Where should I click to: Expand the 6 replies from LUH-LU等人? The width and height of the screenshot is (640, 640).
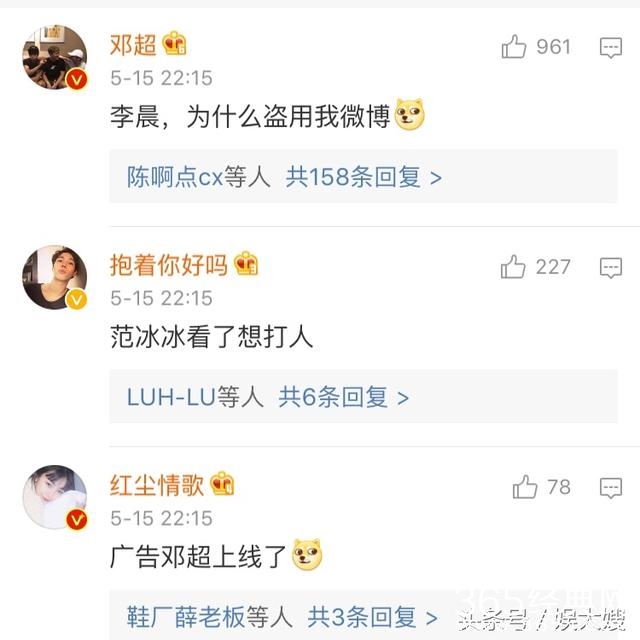pos(344,397)
